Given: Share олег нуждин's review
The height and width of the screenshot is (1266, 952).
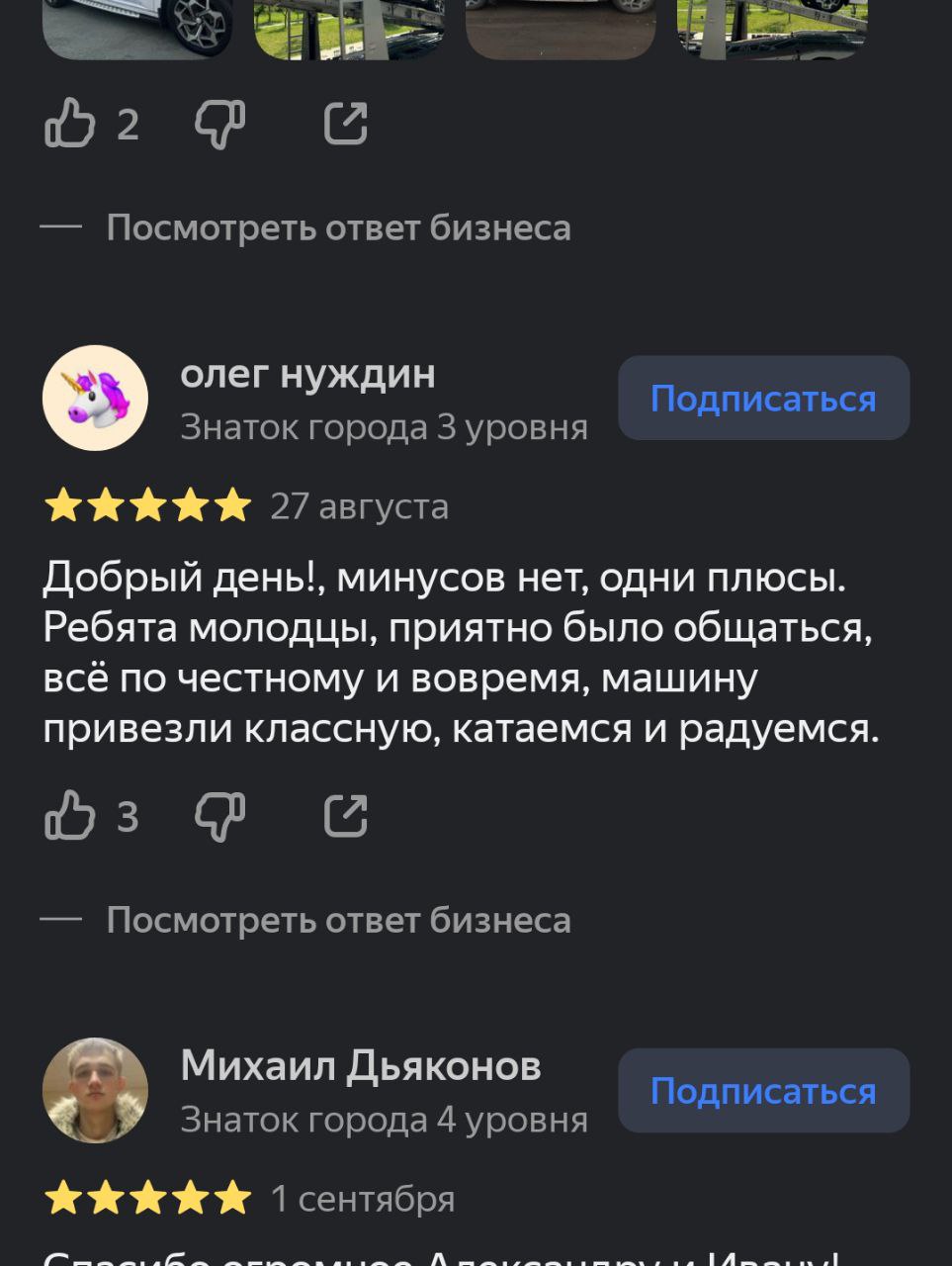Looking at the screenshot, I should pos(346,816).
